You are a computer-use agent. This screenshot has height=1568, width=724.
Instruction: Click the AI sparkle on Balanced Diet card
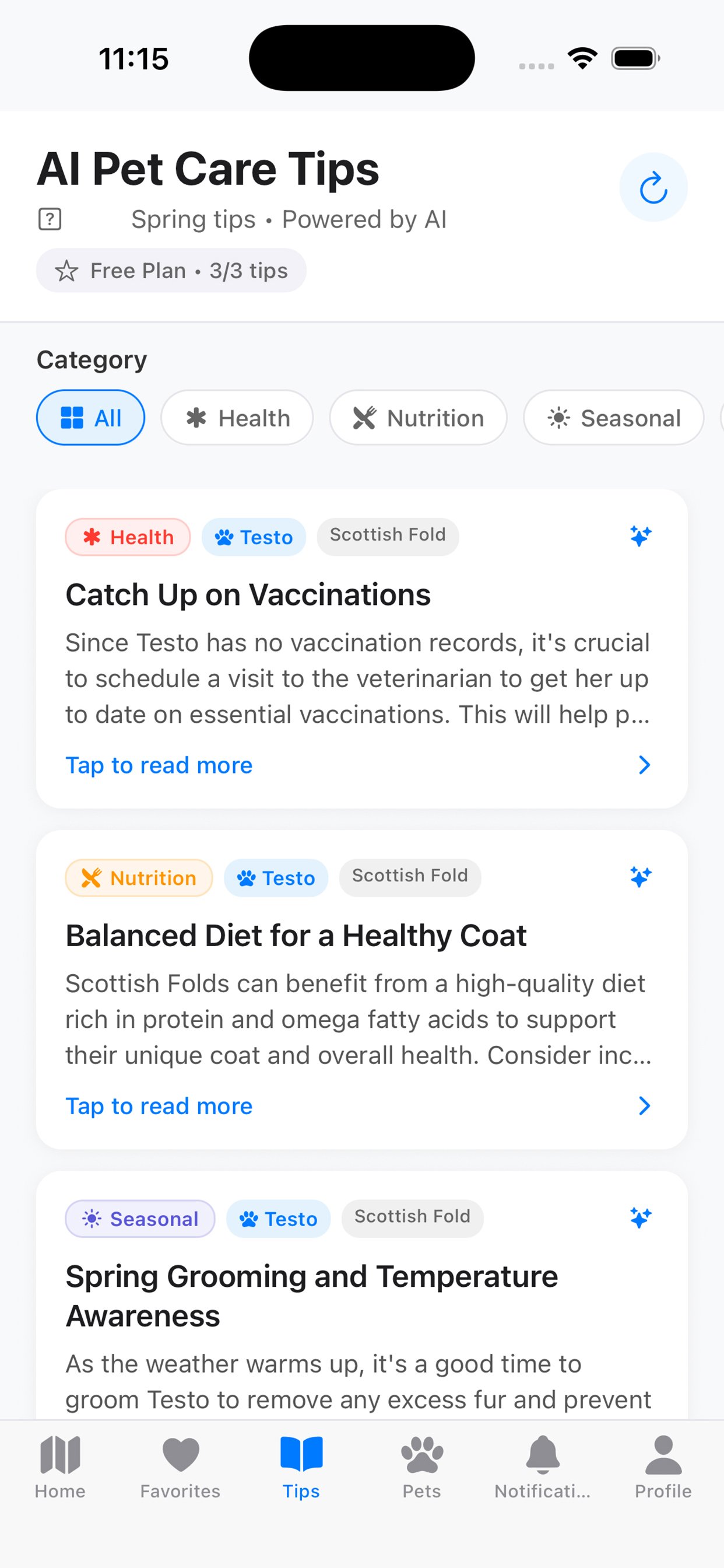pyautogui.click(x=640, y=877)
